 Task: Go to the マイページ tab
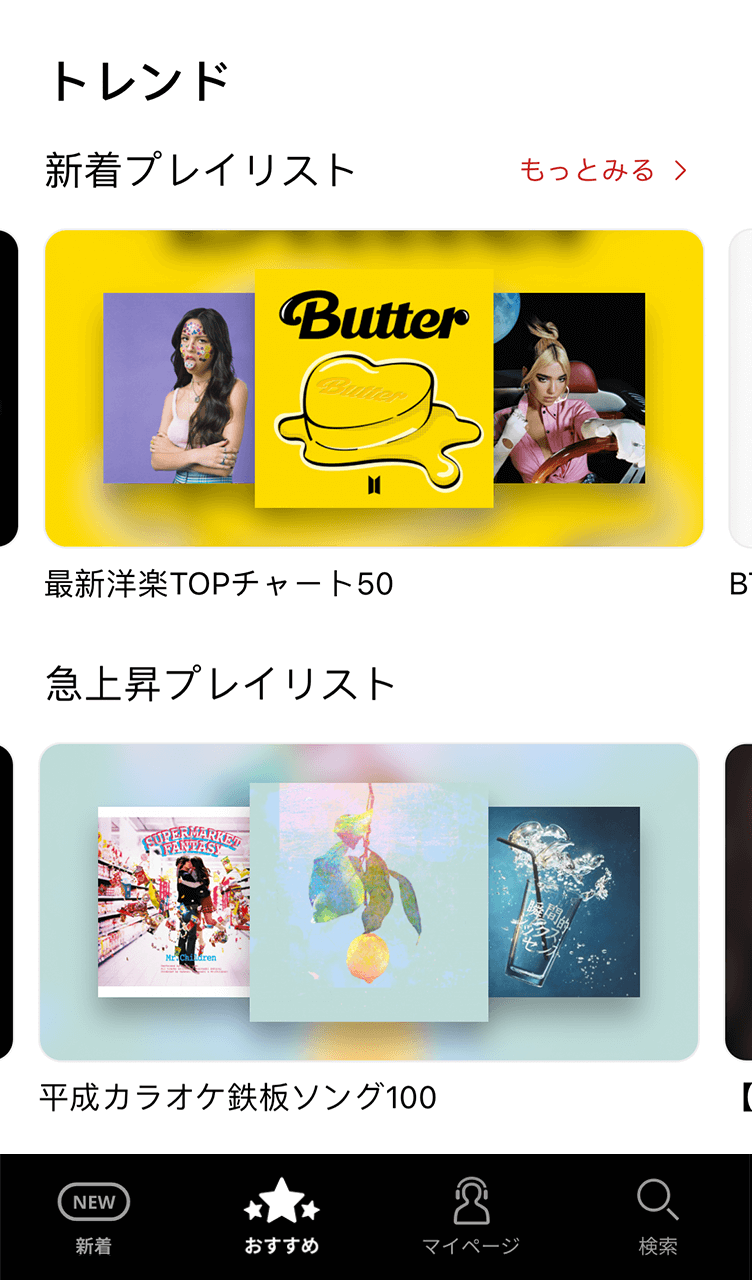(470, 1217)
